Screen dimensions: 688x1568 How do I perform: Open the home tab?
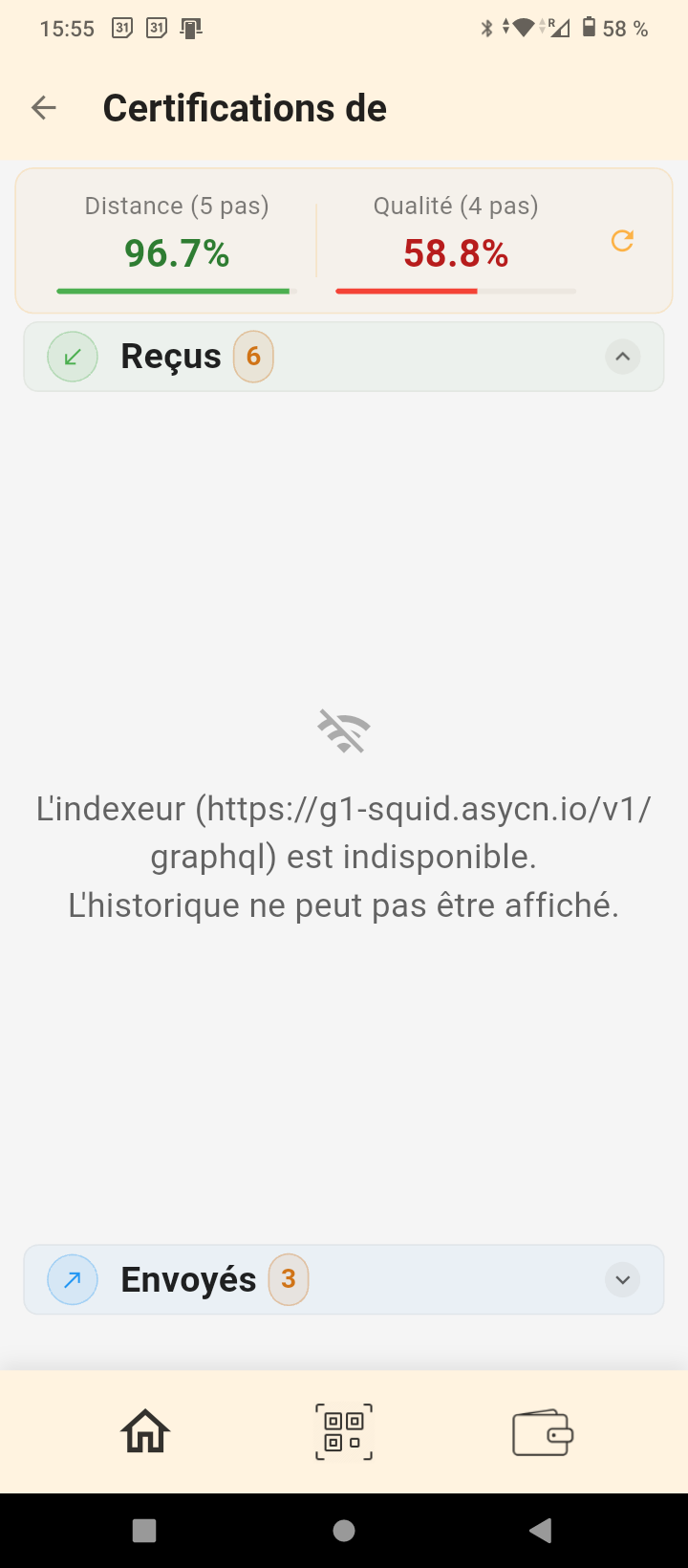145,1432
